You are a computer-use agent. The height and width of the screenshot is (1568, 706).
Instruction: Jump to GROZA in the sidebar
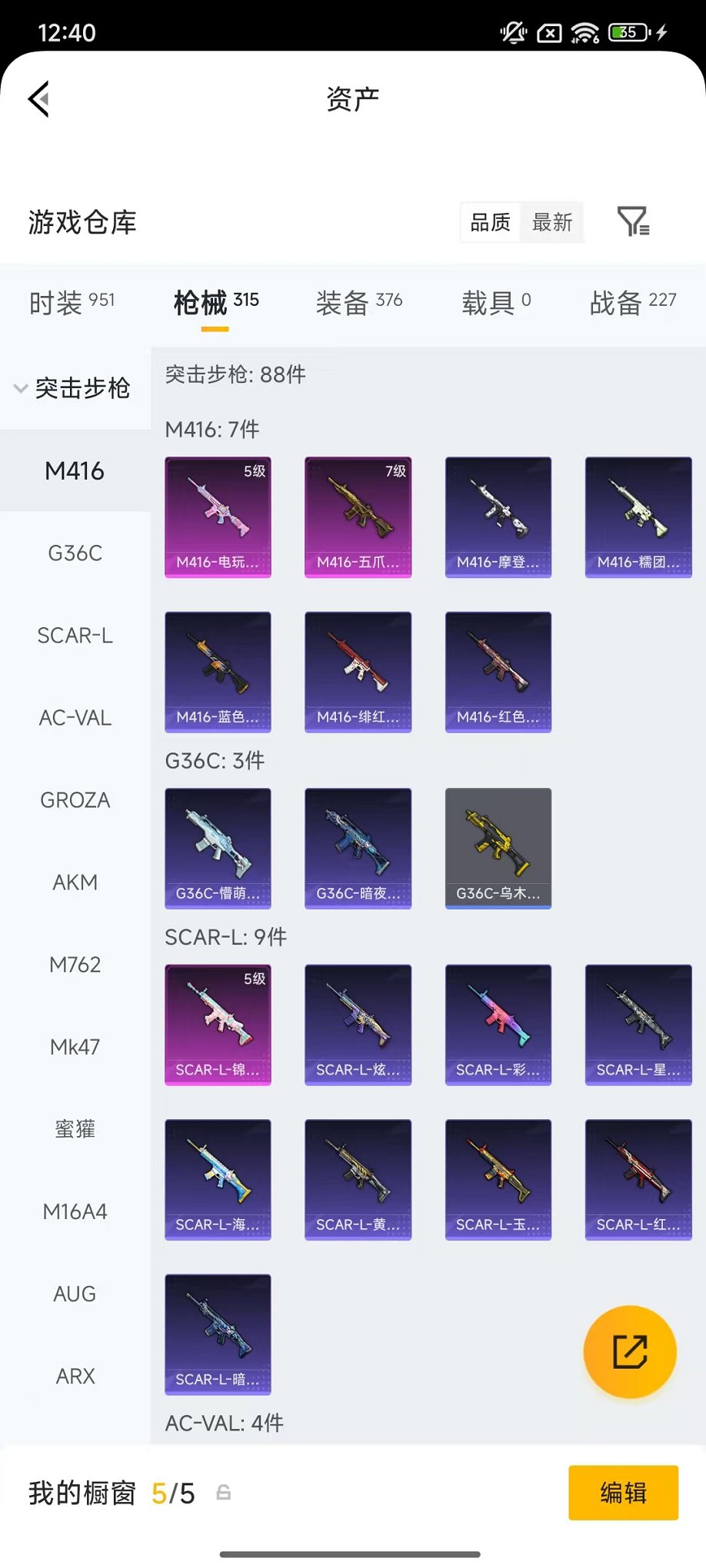click(x=75, y=799)
